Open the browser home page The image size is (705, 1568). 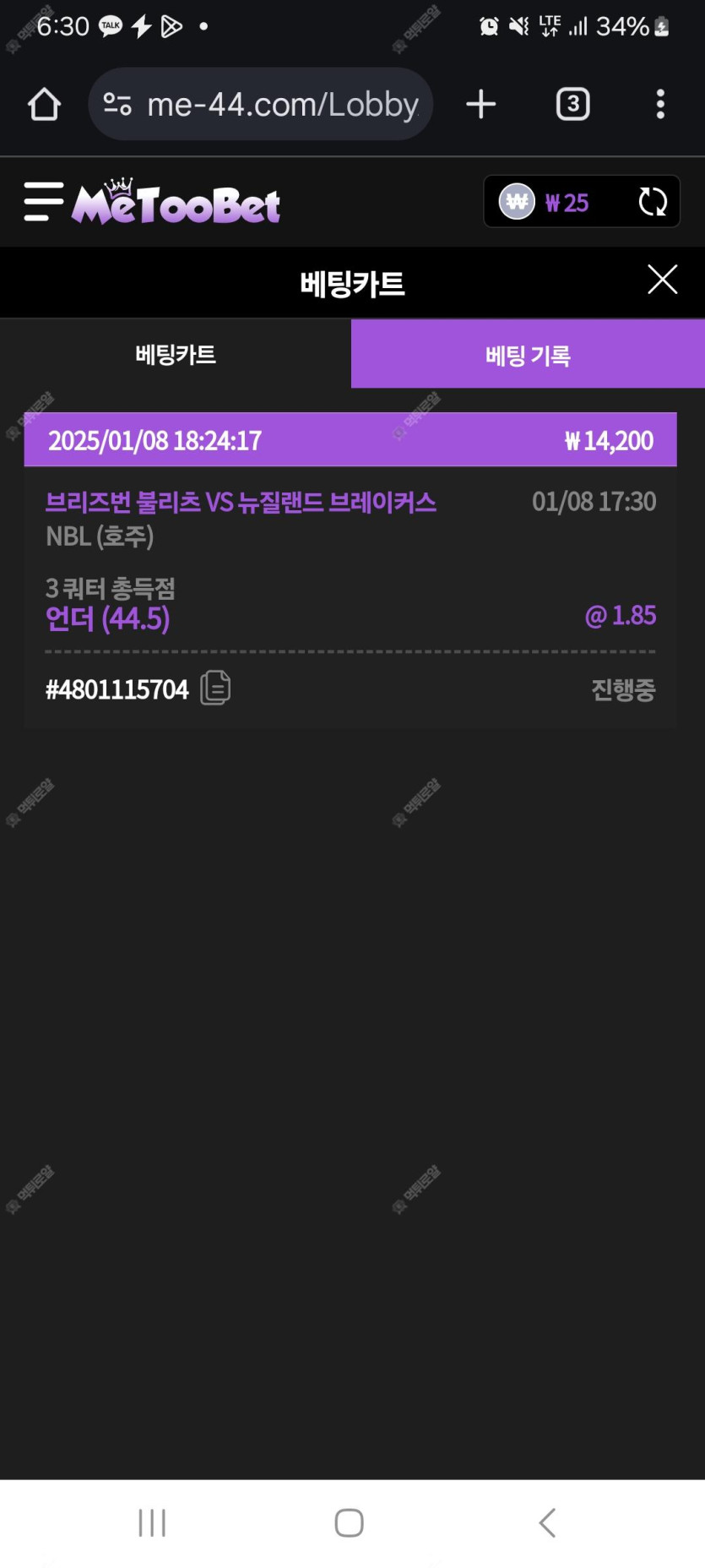coord(44,105)
